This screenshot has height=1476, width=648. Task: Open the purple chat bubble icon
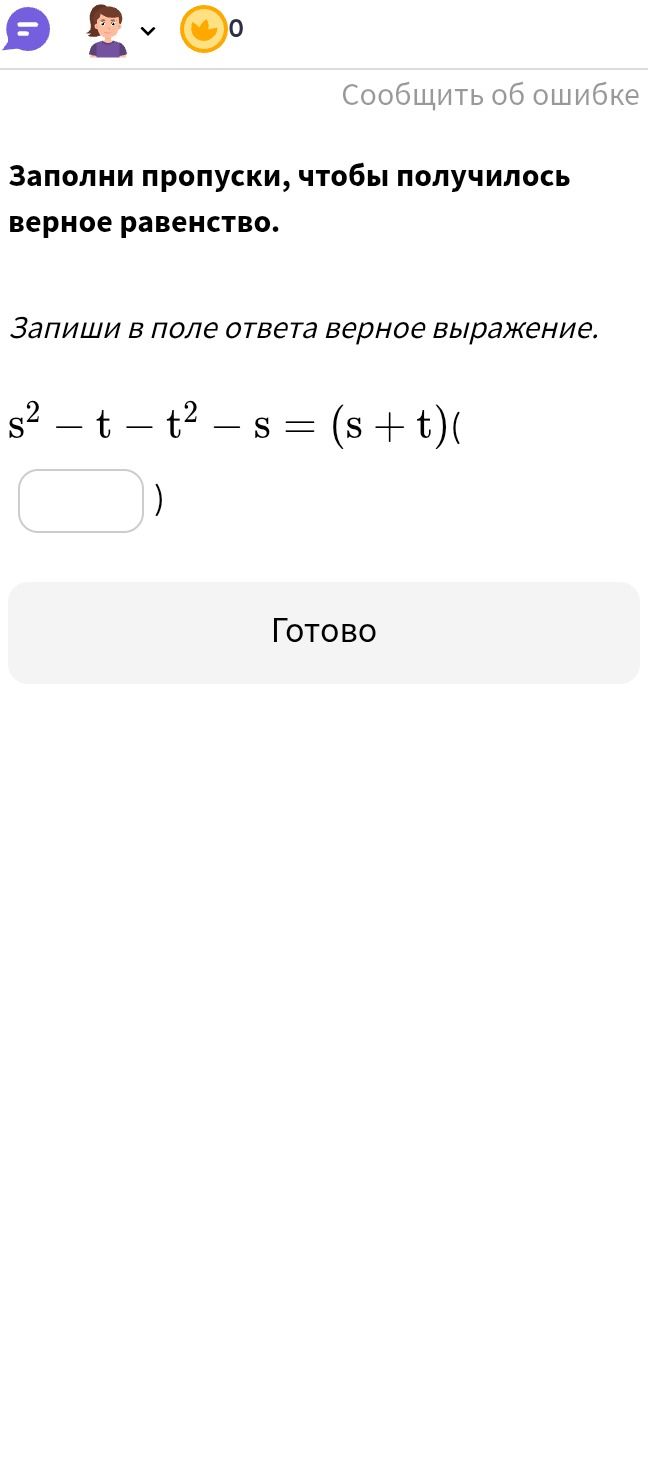(x=27, y=30)
